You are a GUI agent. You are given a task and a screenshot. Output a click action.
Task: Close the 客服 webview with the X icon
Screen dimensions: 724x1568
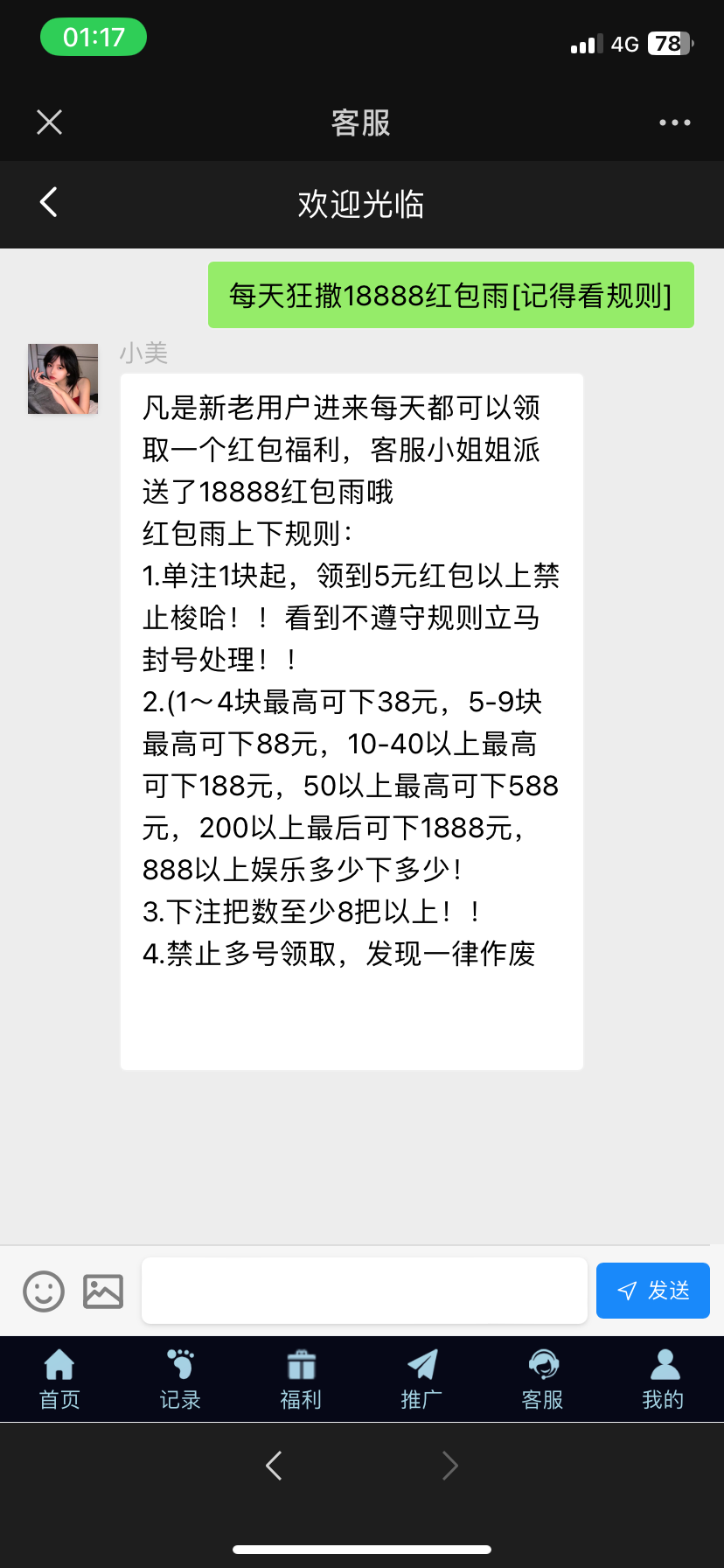pos(50,122)
